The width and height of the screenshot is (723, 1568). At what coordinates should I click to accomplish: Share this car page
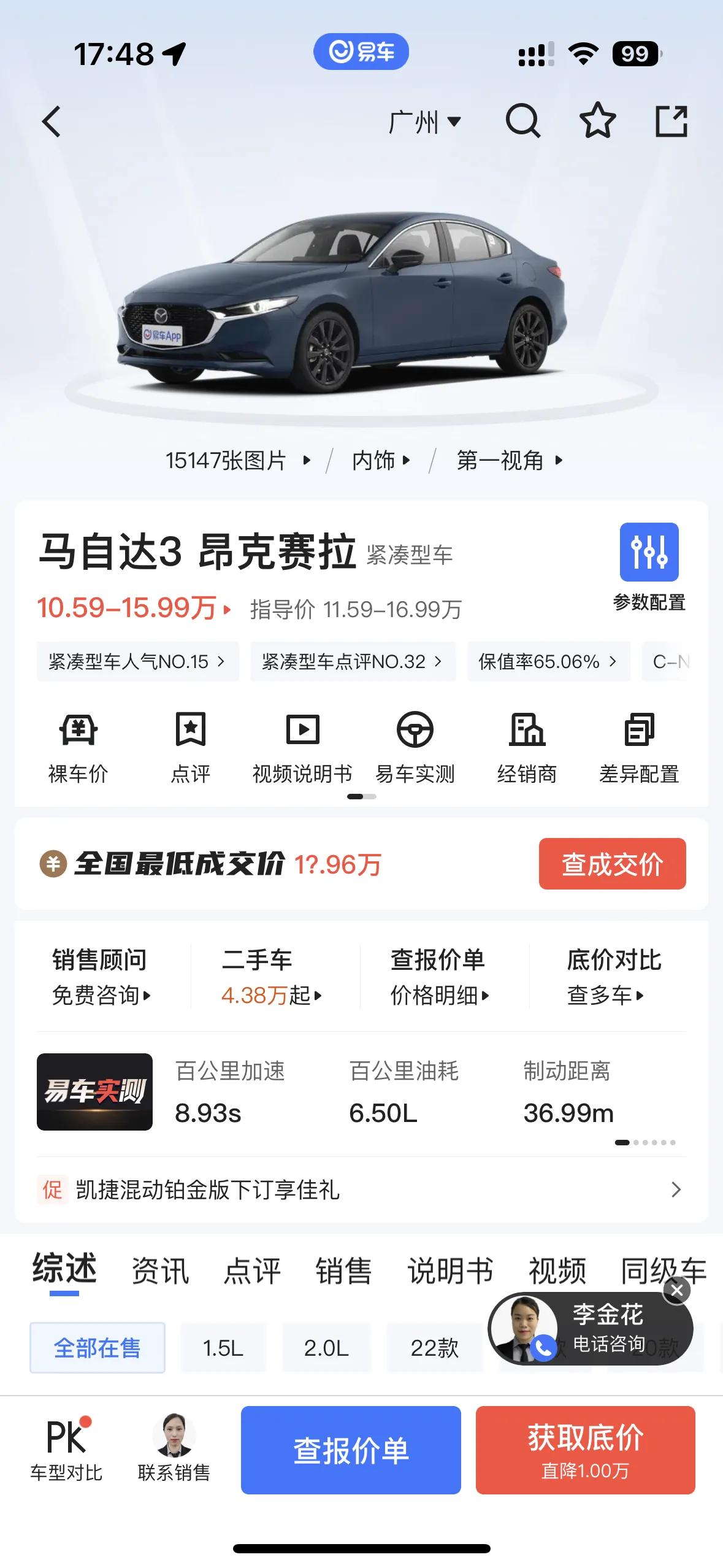[671, 121]
